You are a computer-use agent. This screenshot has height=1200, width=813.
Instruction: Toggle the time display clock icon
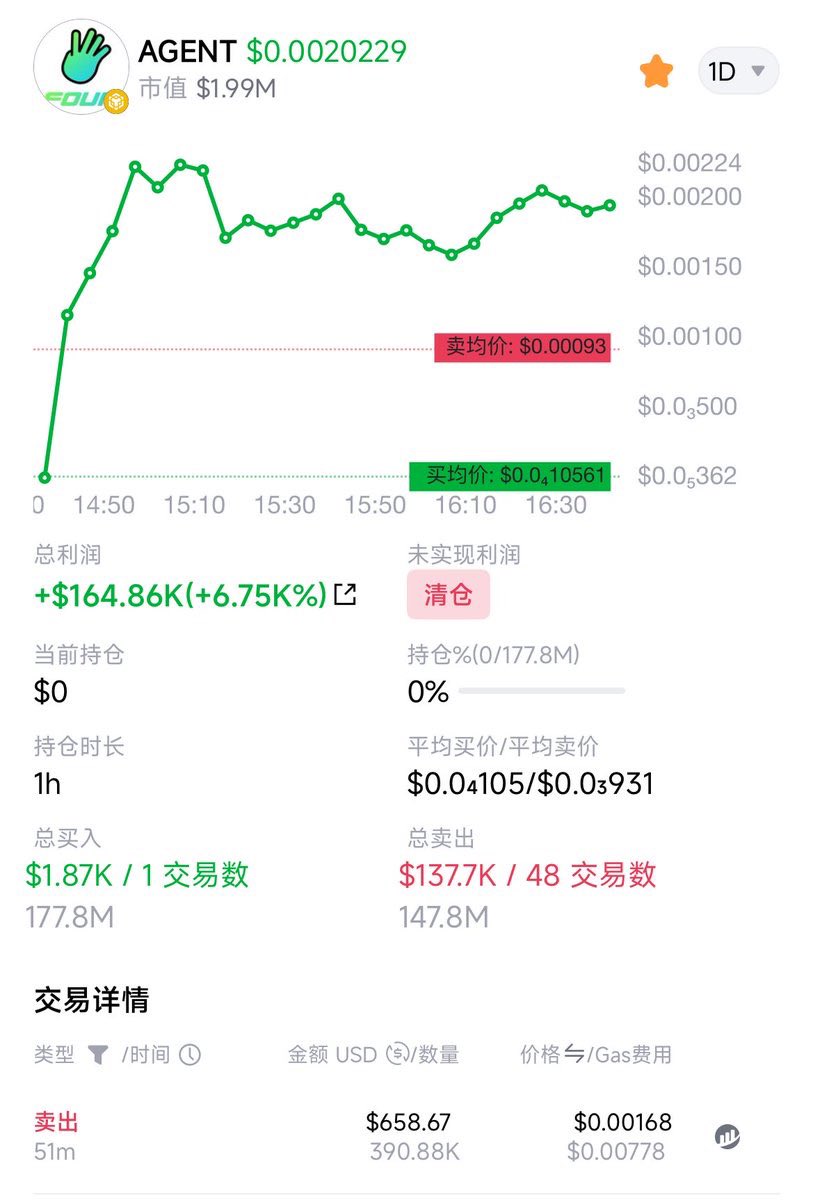[189, 1055]
